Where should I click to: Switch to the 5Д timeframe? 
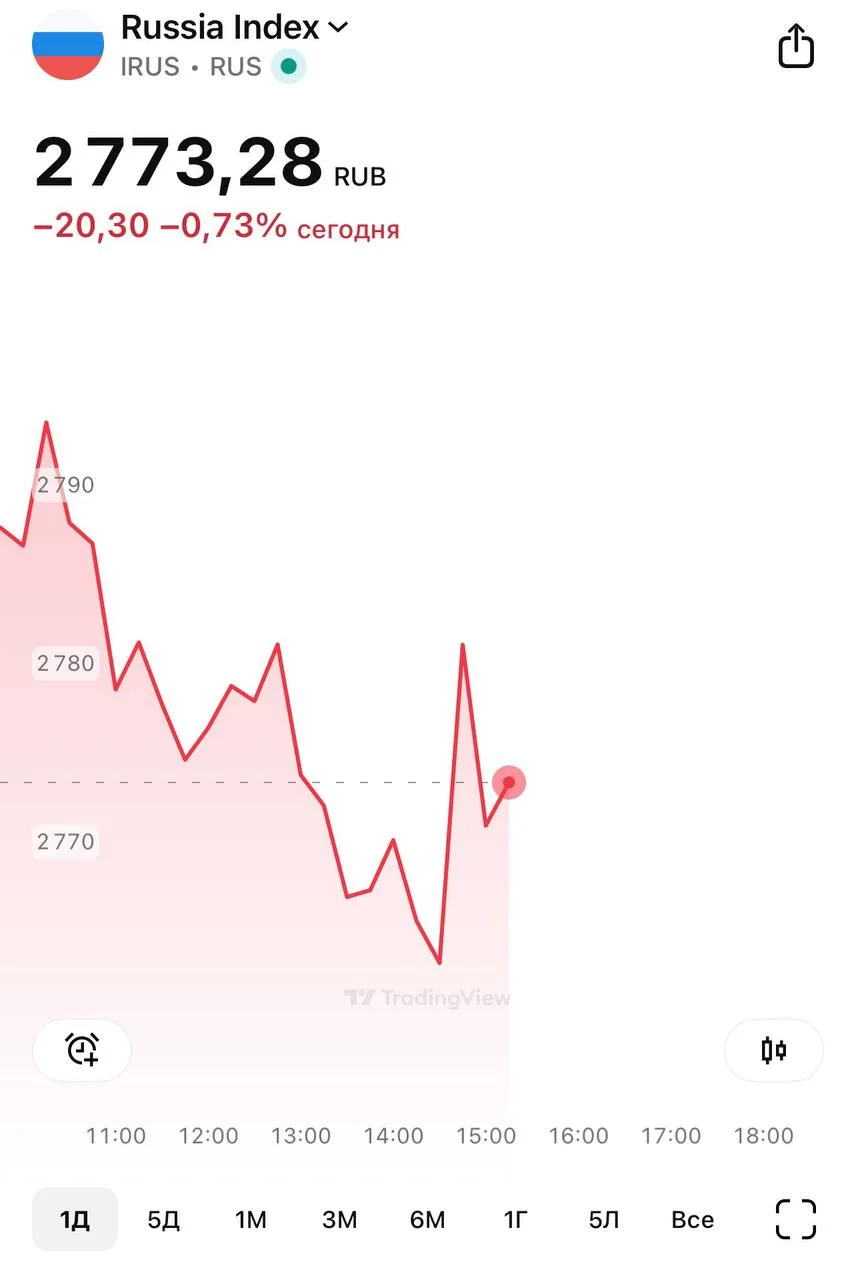[x=163, y=1219]
